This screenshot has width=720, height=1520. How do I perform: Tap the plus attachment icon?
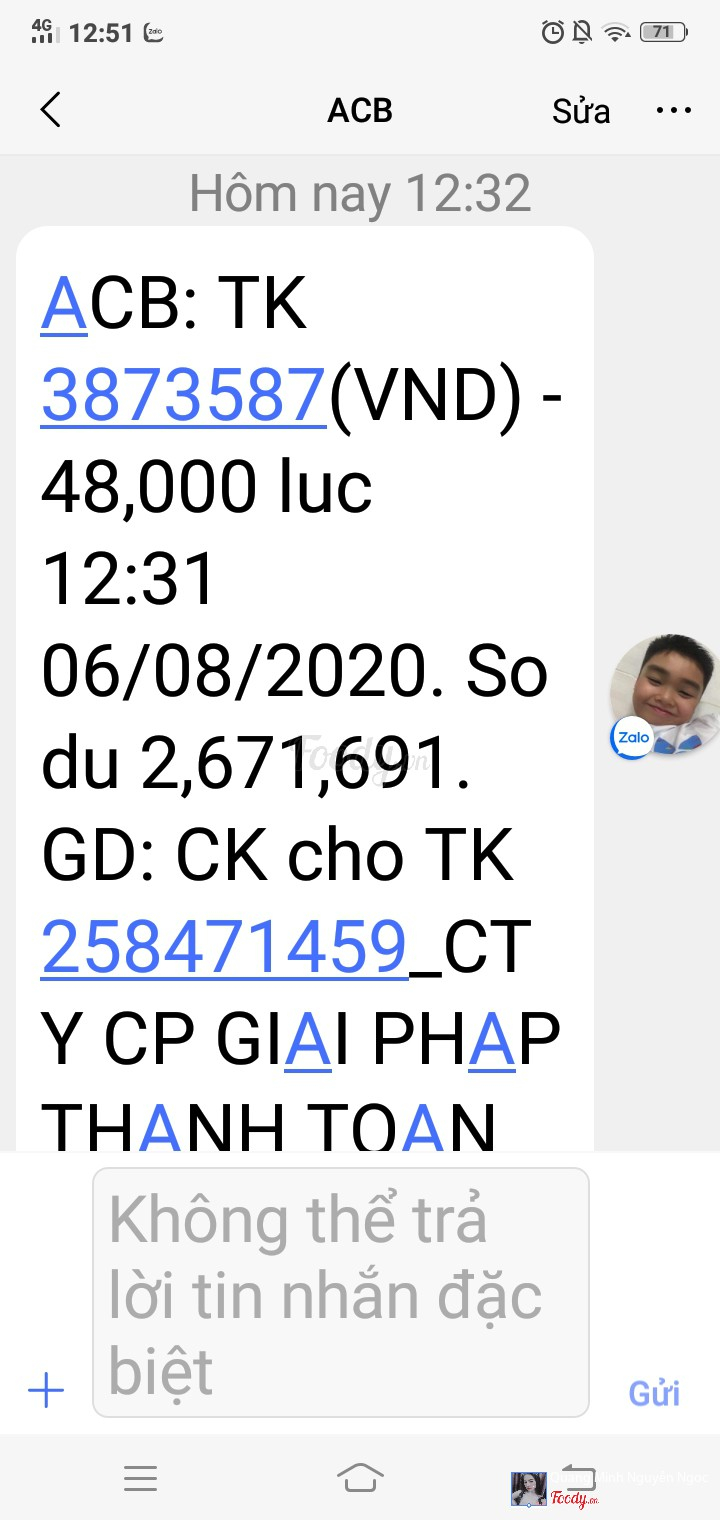tap(46, 1390)
